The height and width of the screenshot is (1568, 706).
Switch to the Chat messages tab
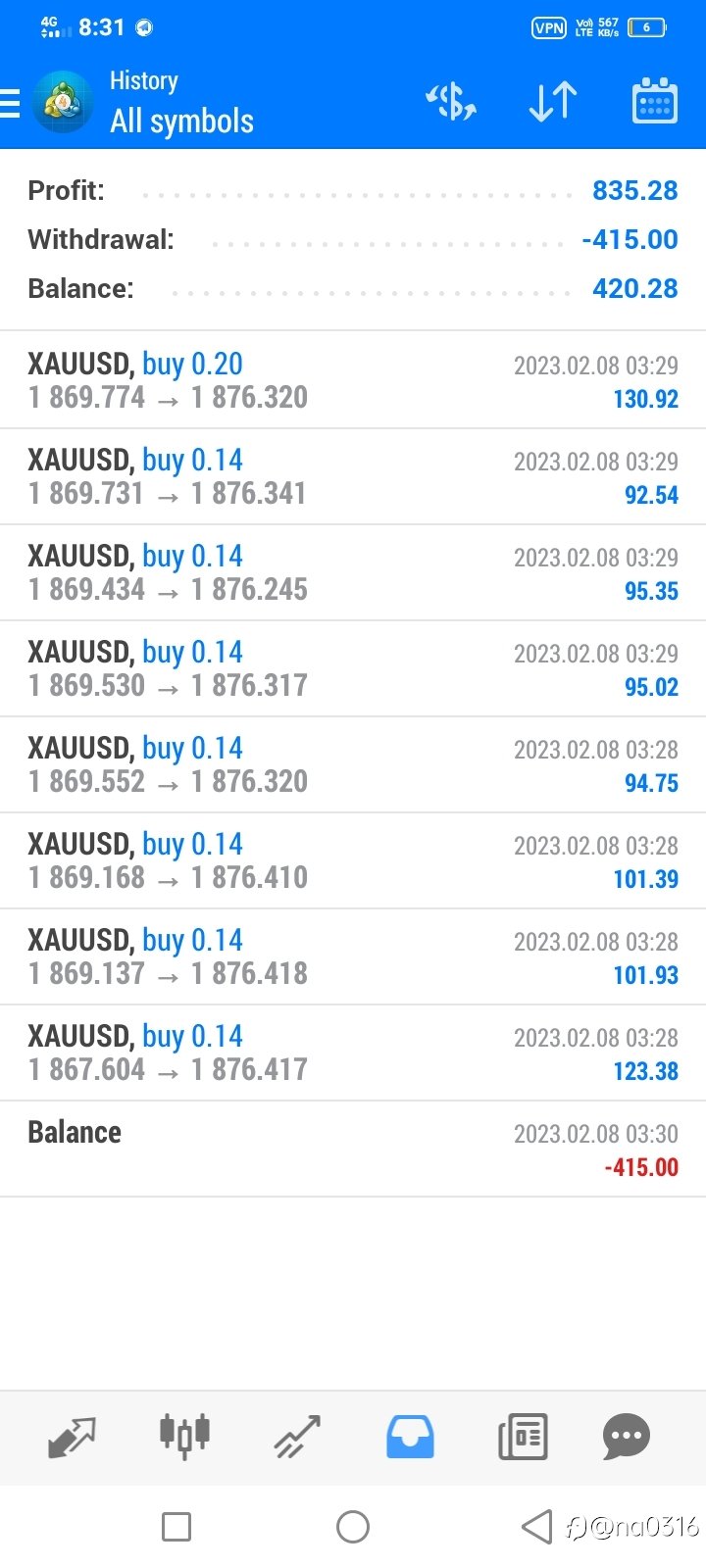627,1437
